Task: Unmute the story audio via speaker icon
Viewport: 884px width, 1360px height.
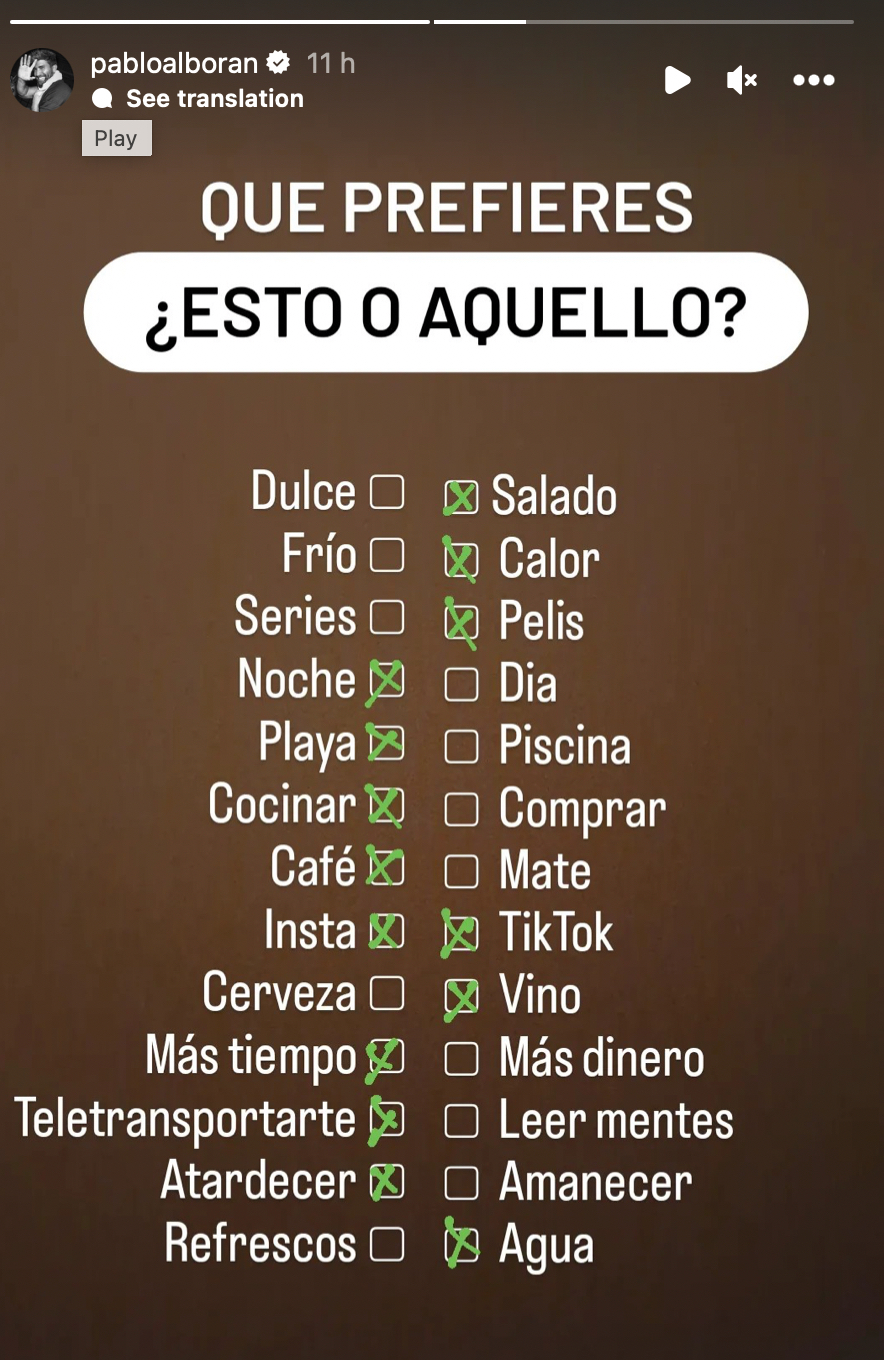Action: coord(742,81)
